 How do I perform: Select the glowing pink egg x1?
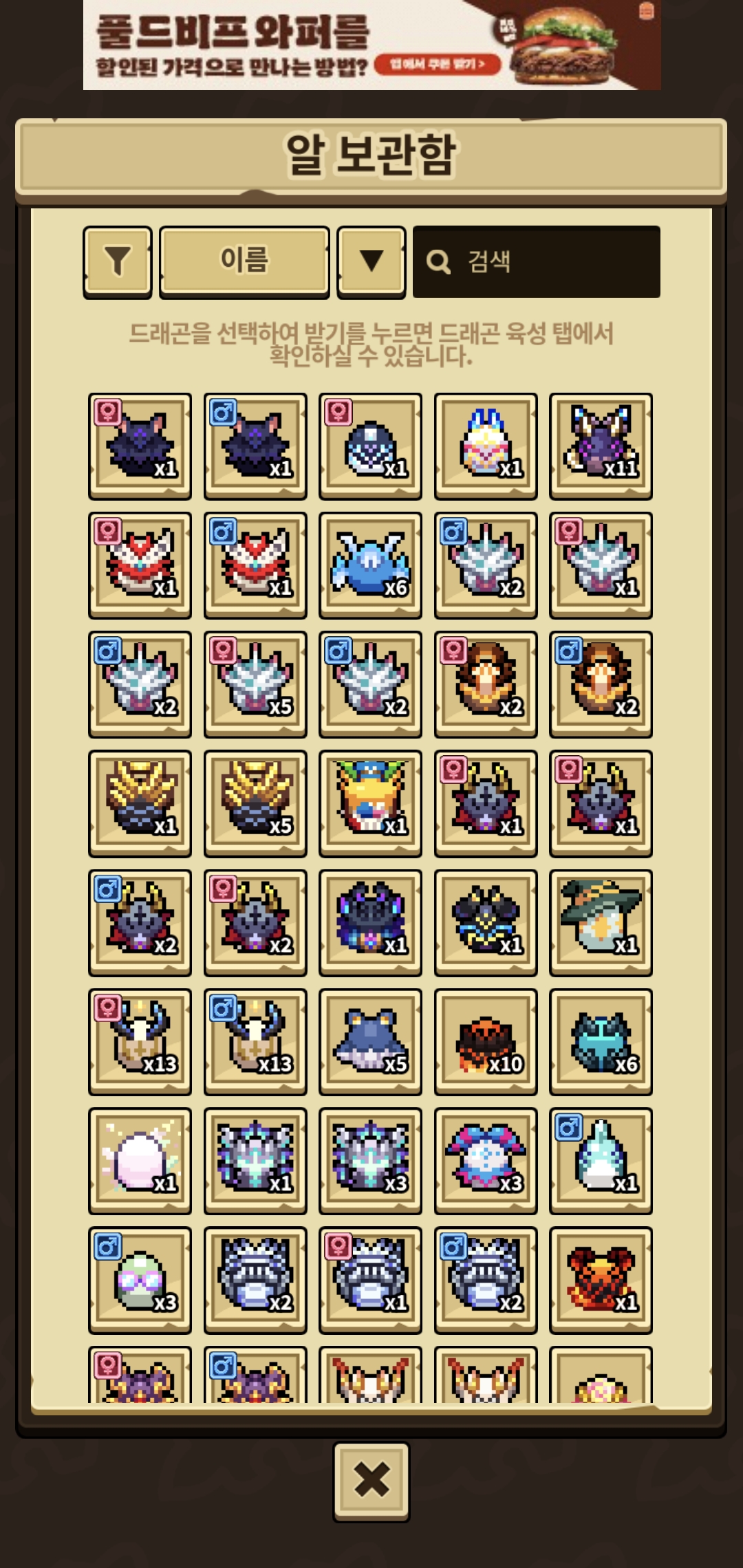[140, 1161]
